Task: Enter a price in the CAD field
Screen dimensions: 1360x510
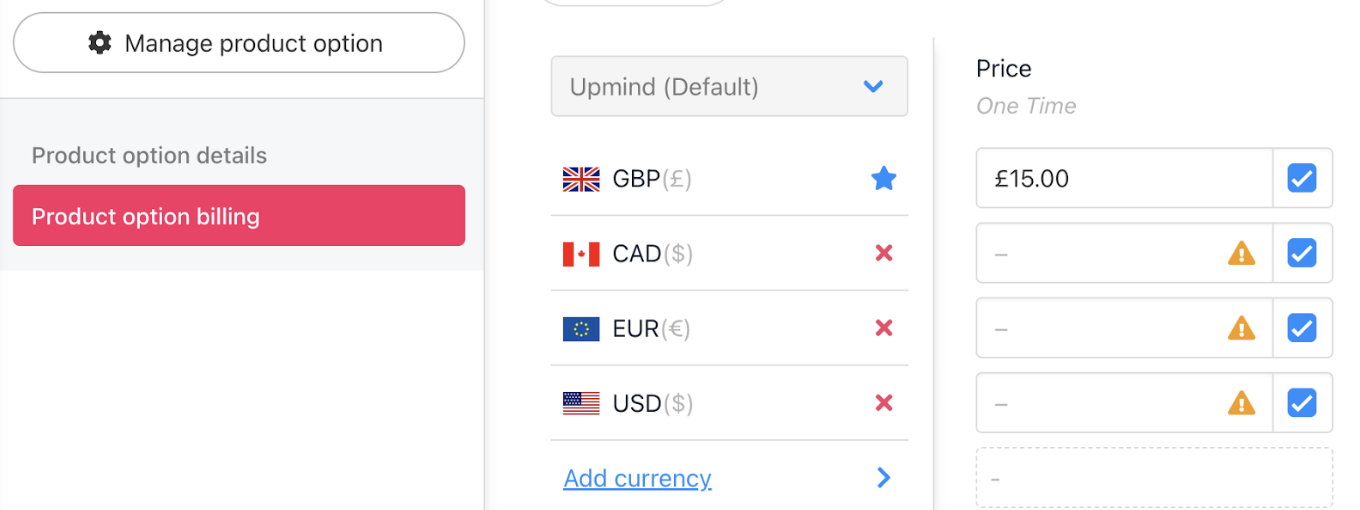Action: point(1100,254)
